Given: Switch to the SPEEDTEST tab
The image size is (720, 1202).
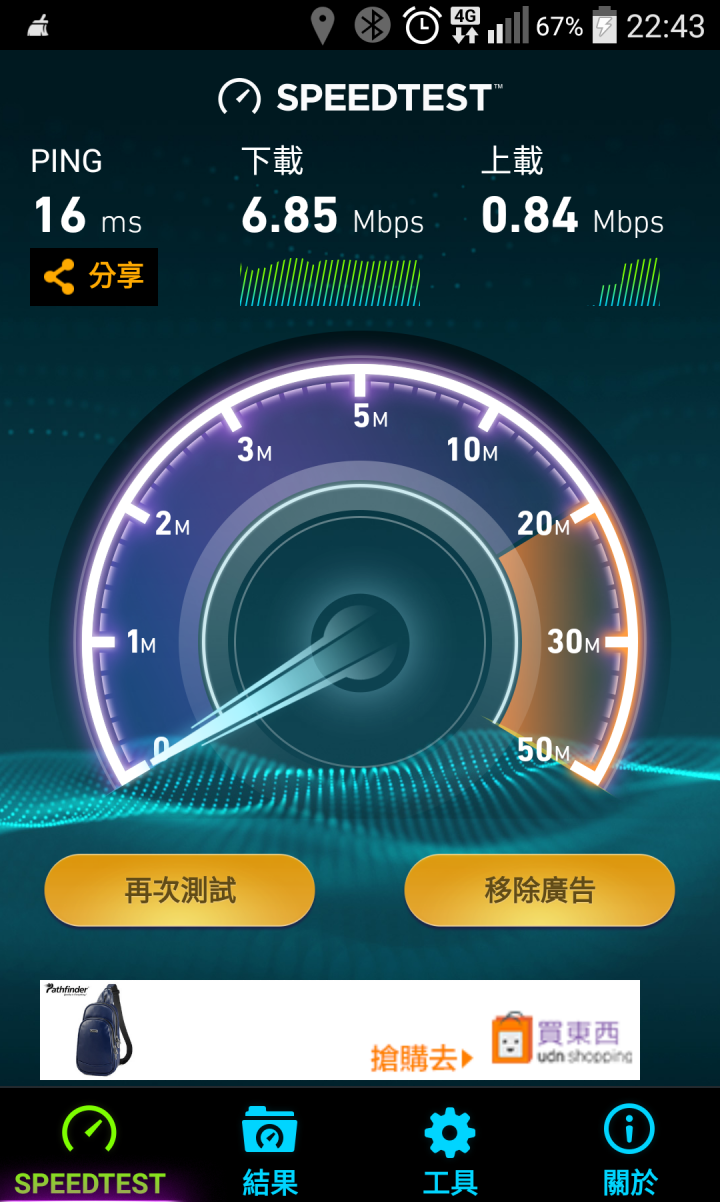Looking at the screenshot, I should [x=90, y=1148].
